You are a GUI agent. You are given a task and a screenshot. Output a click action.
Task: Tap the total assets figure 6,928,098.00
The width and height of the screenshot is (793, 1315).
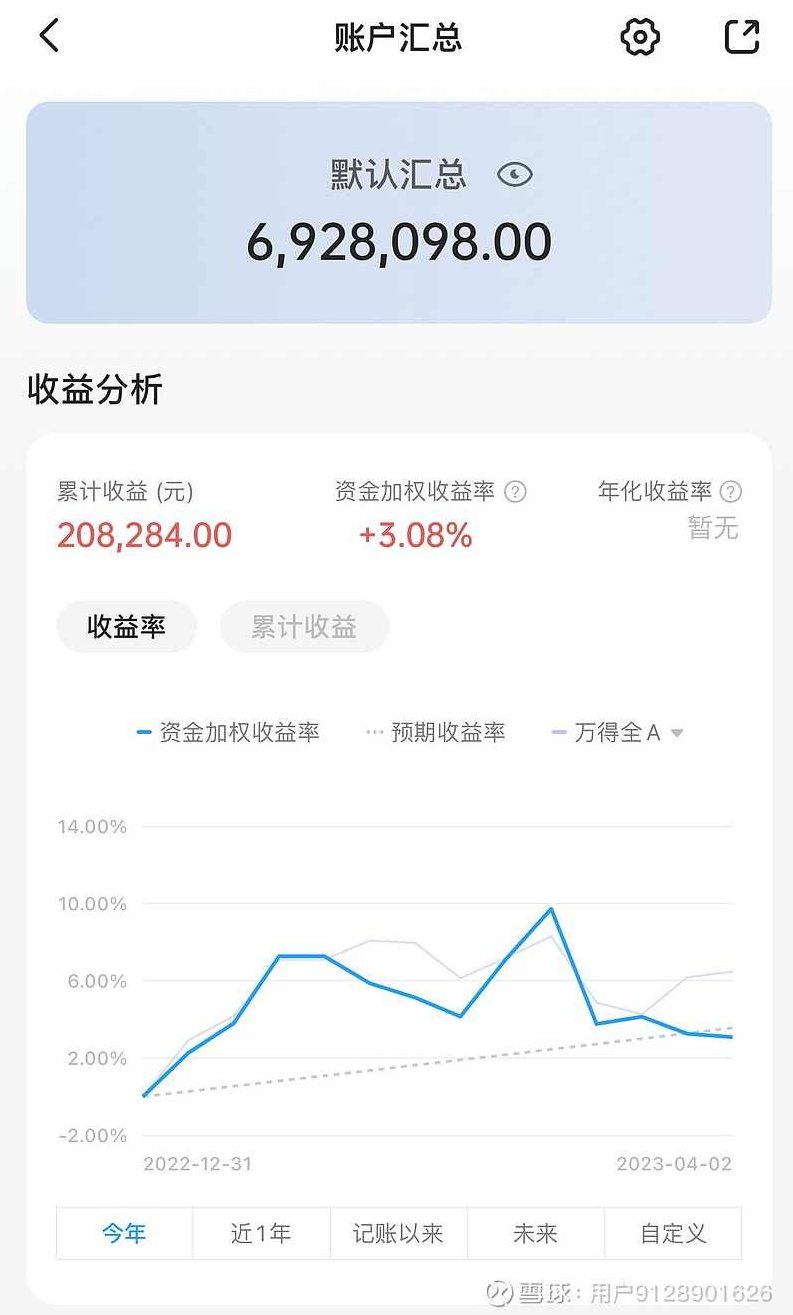point(396,240)
